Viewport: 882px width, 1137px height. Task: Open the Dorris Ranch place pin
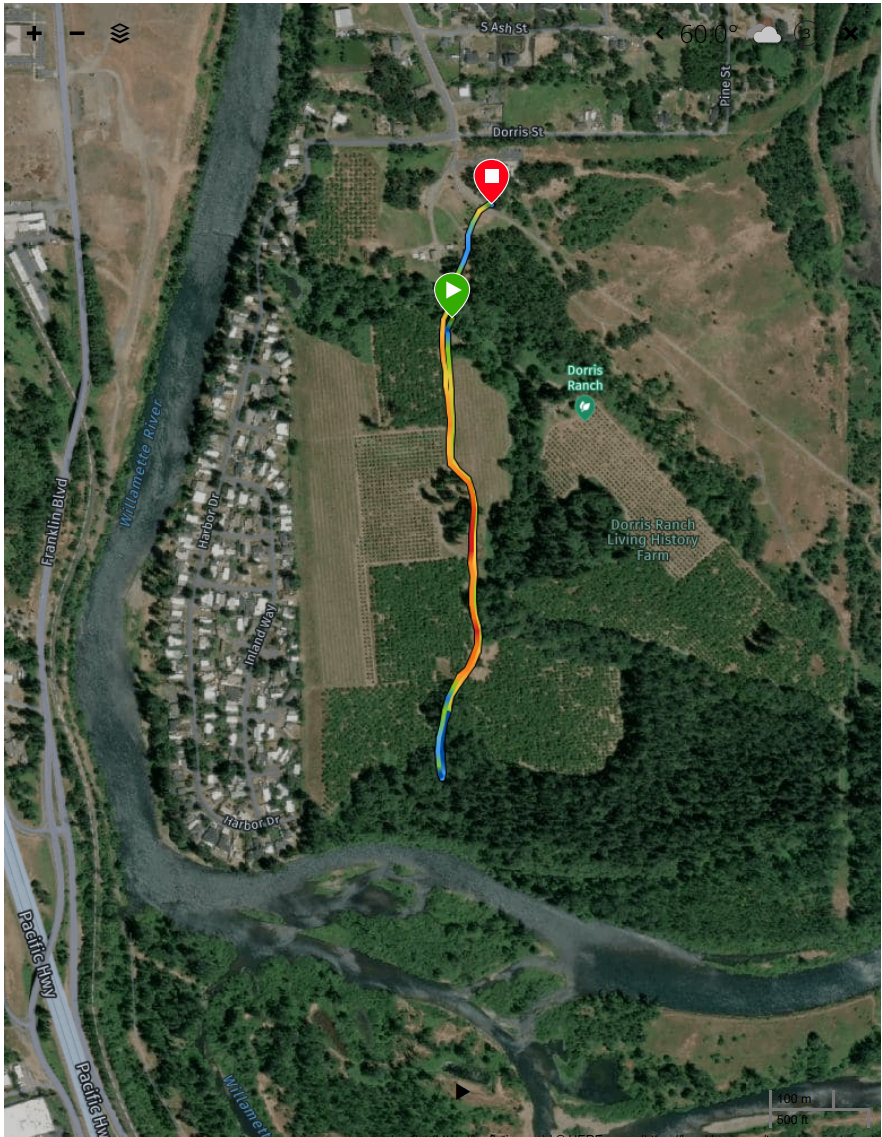tap(585, 407)
